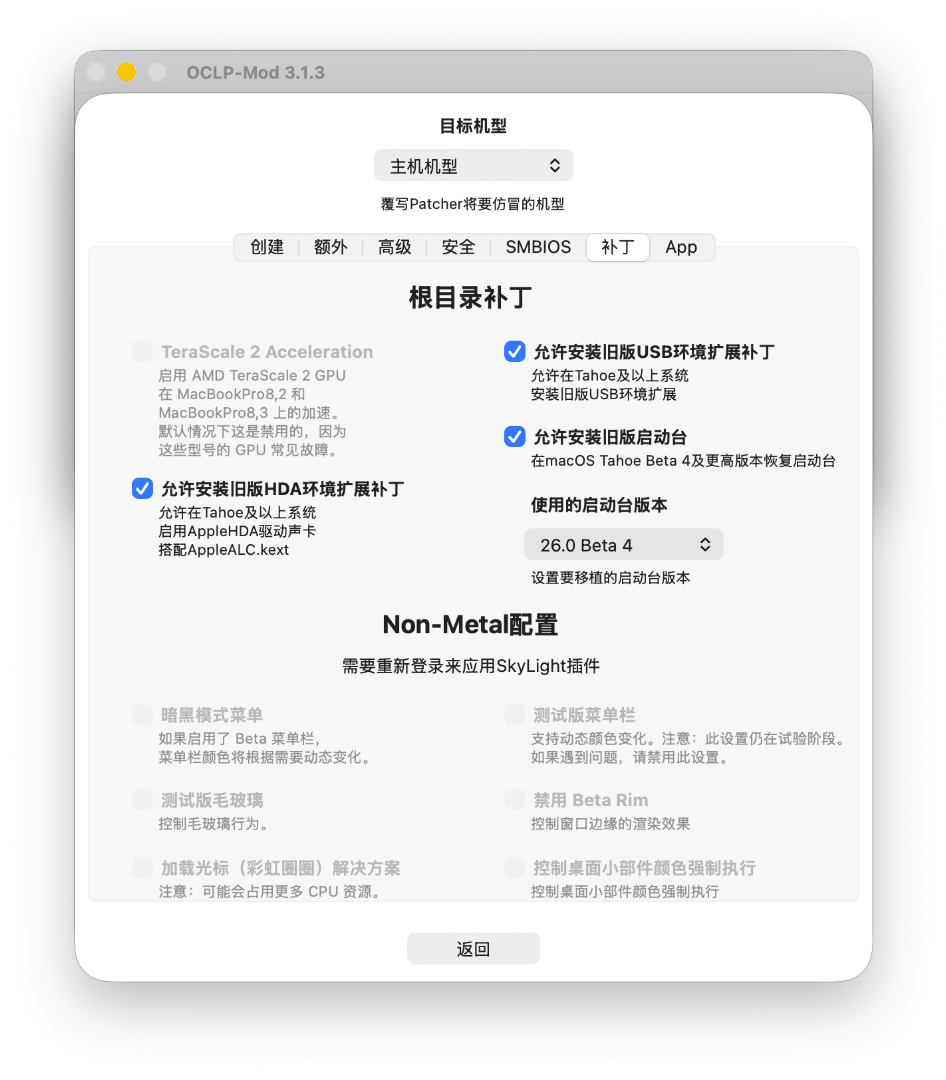Switch to the App tab
This screenshot has height=1080, width=946.
coord(681,247)
